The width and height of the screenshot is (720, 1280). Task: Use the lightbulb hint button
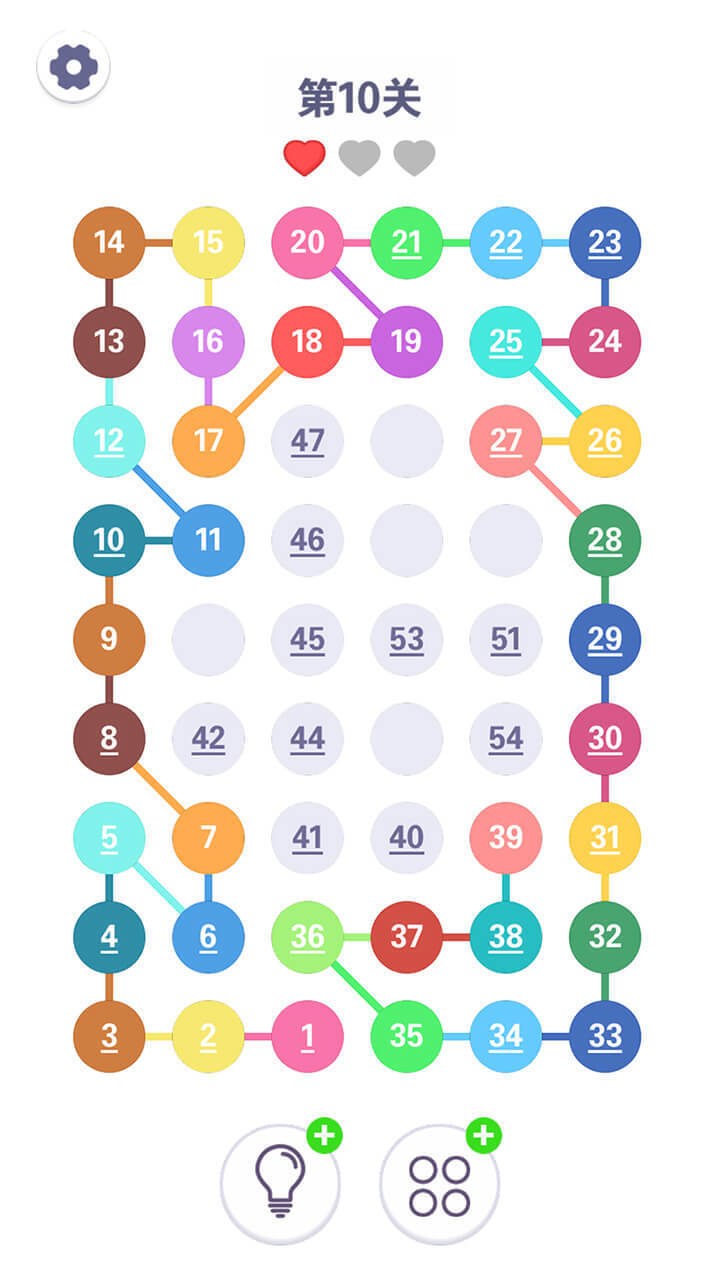280,1184
